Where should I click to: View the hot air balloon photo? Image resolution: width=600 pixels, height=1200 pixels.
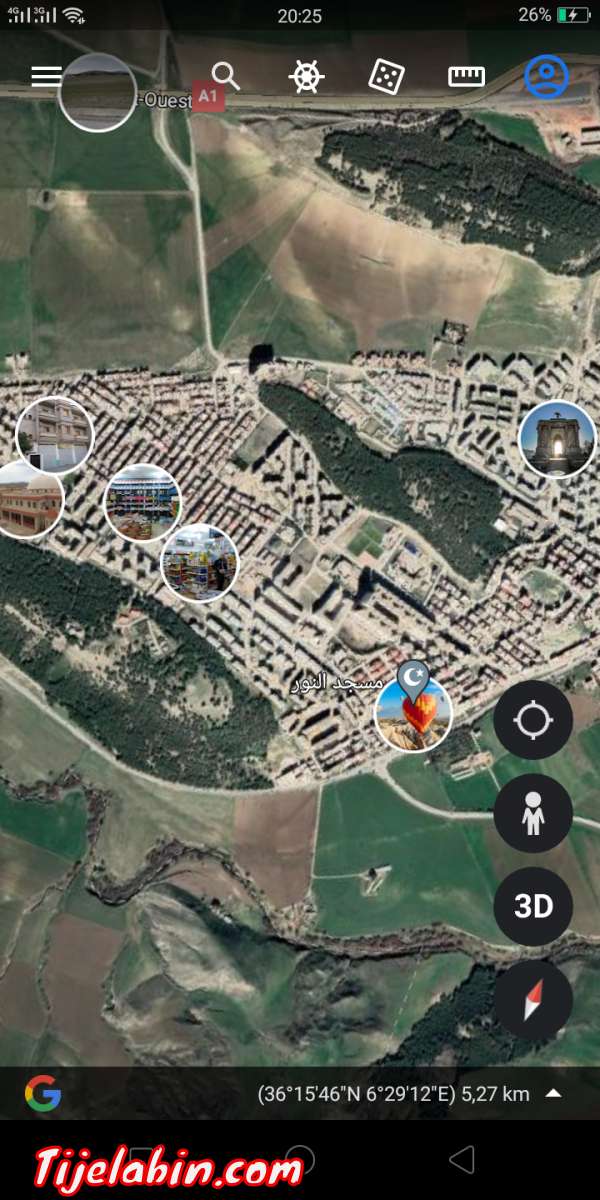click(x=414, y=716)
